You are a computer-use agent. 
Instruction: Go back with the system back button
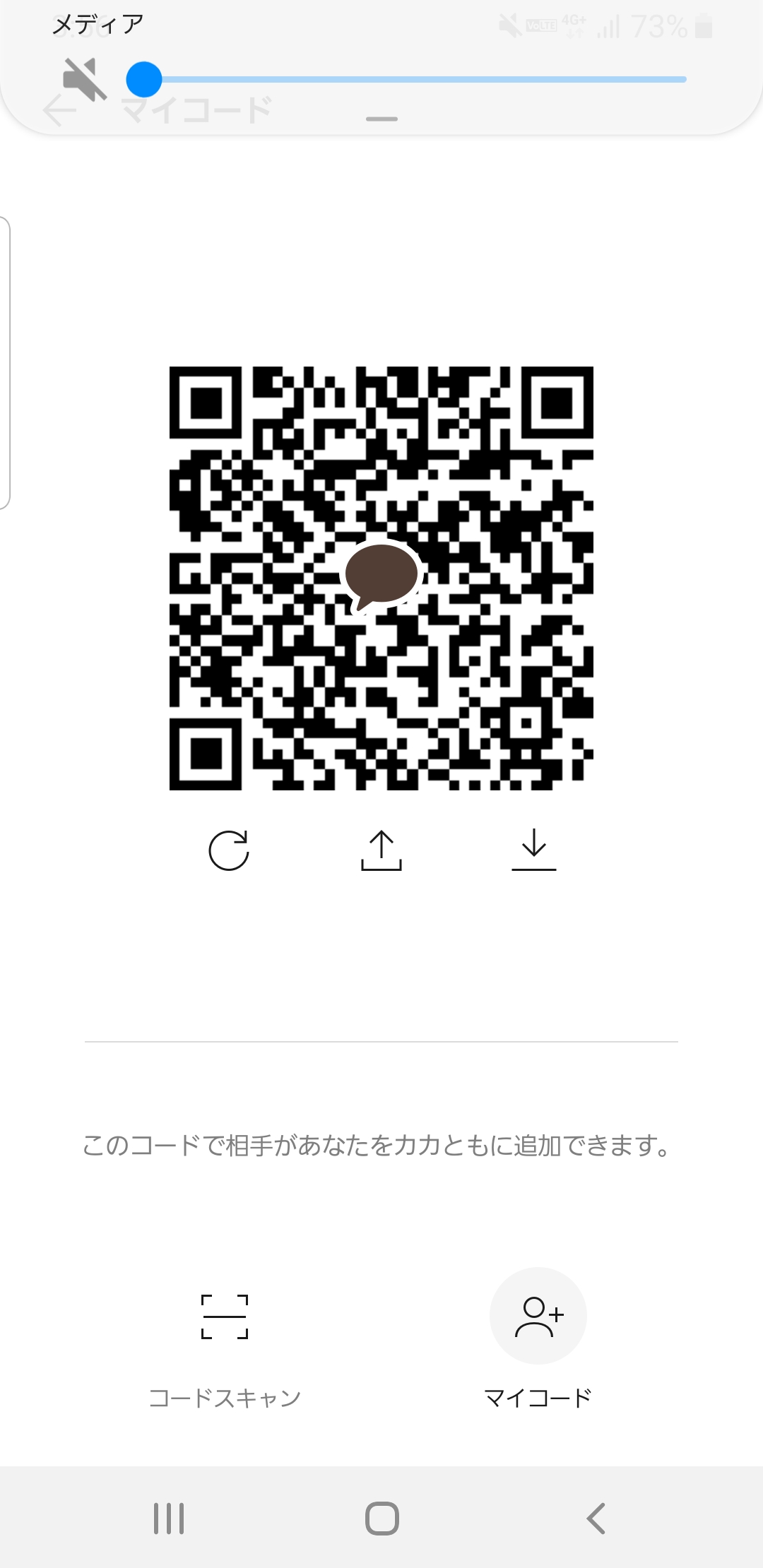point(596,1518)
